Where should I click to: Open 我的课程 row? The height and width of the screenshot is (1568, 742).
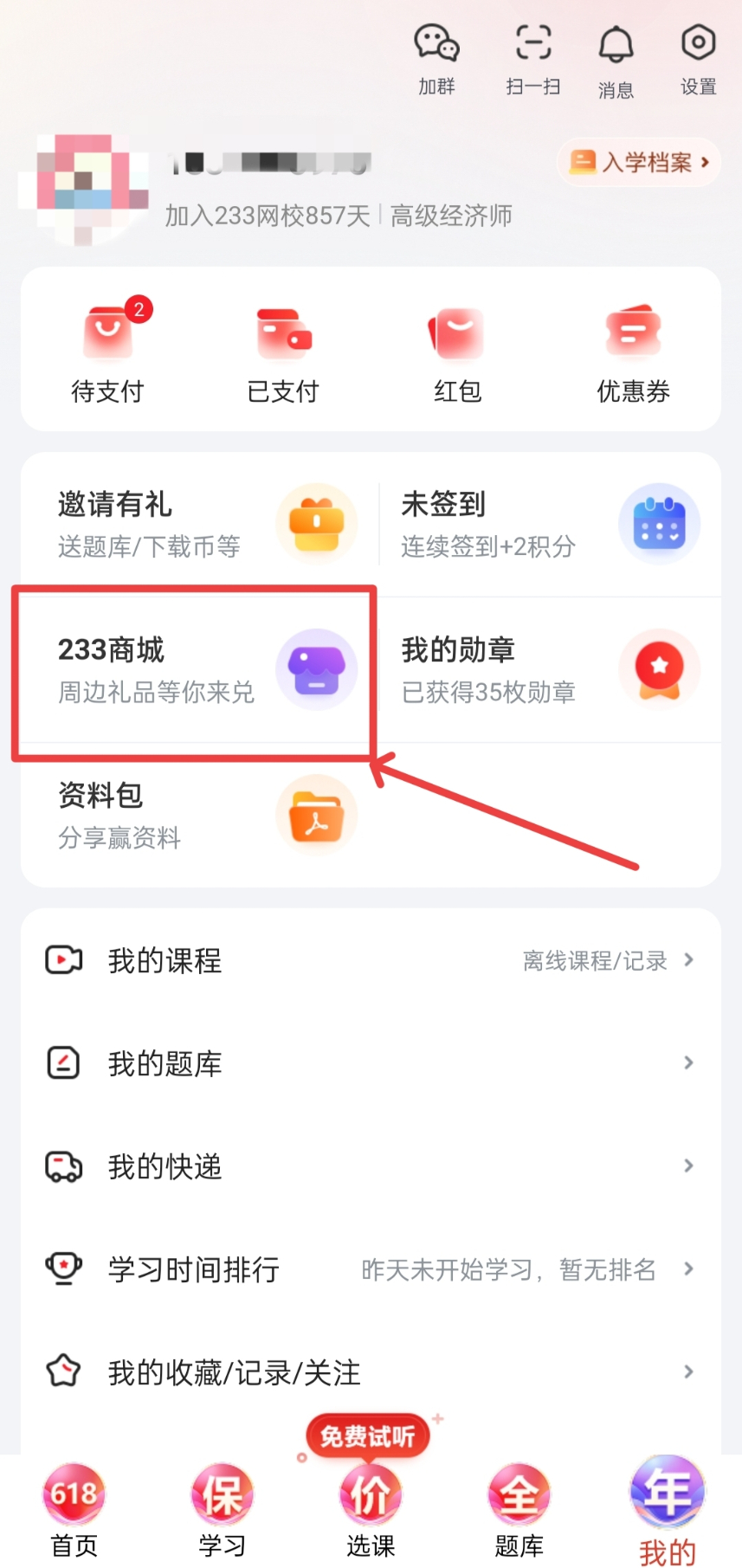pyautogui.click(x=371, y=960)
